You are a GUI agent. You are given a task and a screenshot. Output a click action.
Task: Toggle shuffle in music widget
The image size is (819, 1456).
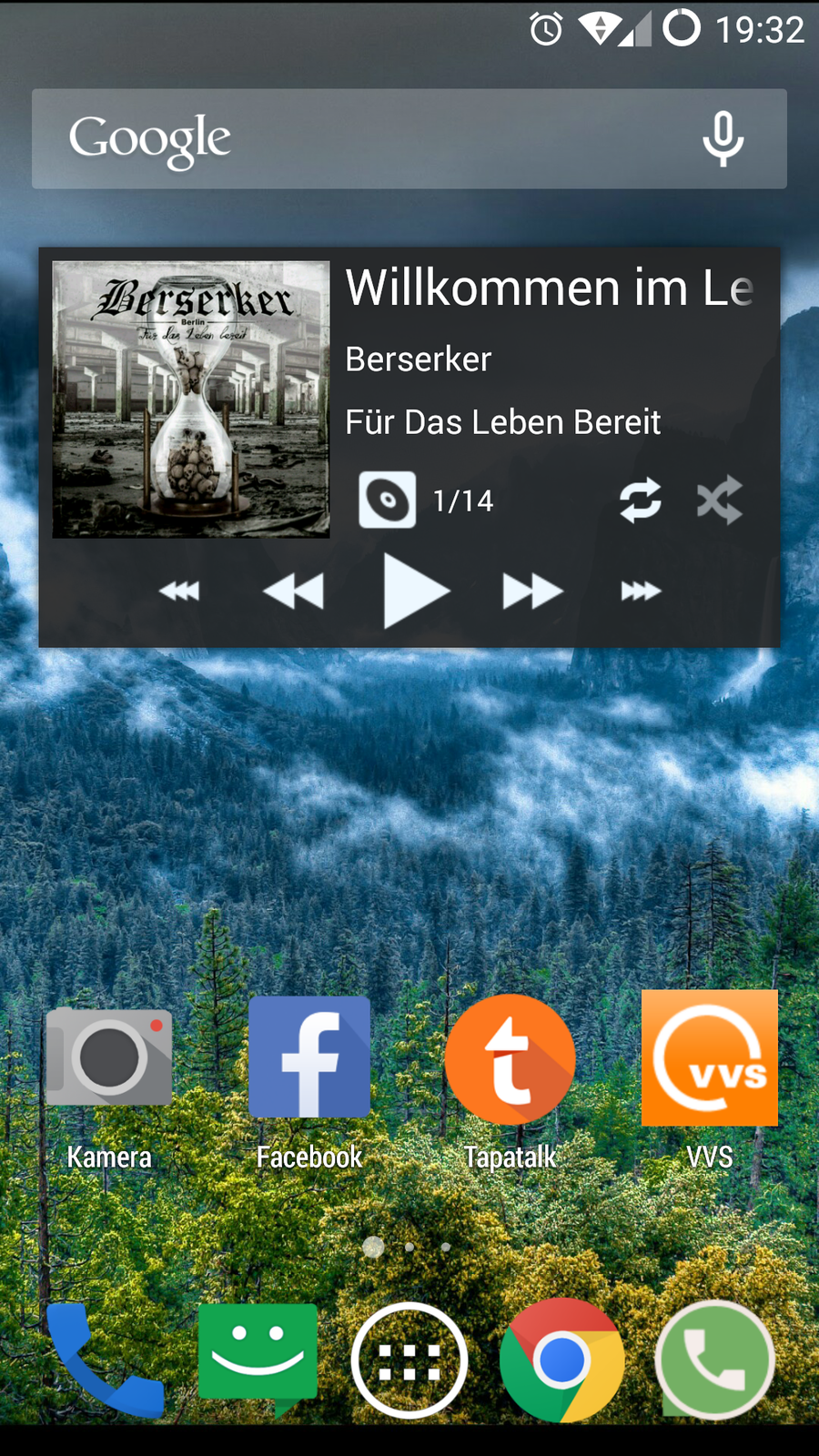720,500
